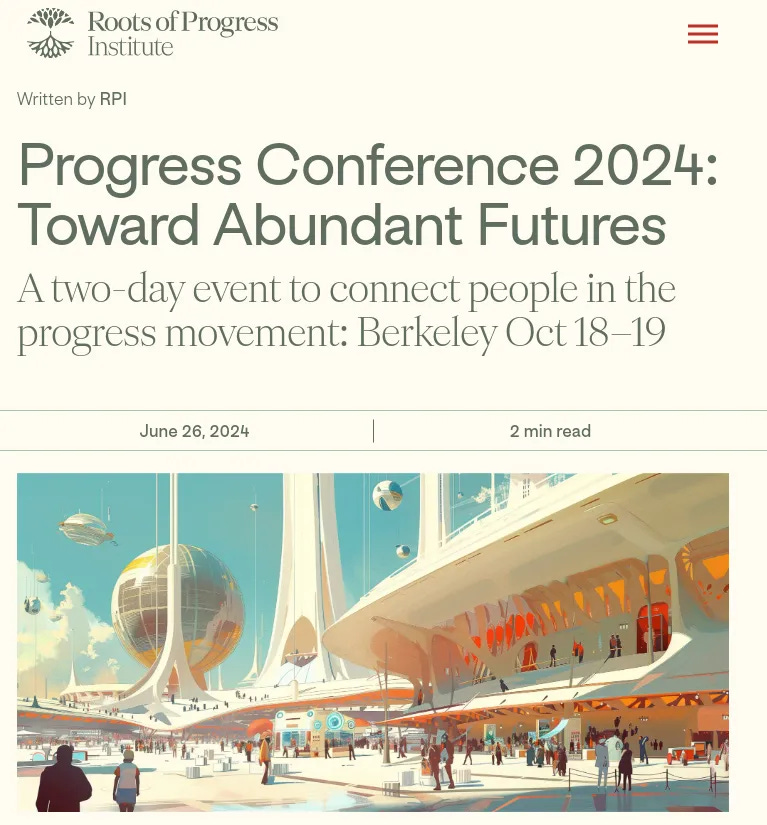Open the hamburger navigation menu

point(702,34)
